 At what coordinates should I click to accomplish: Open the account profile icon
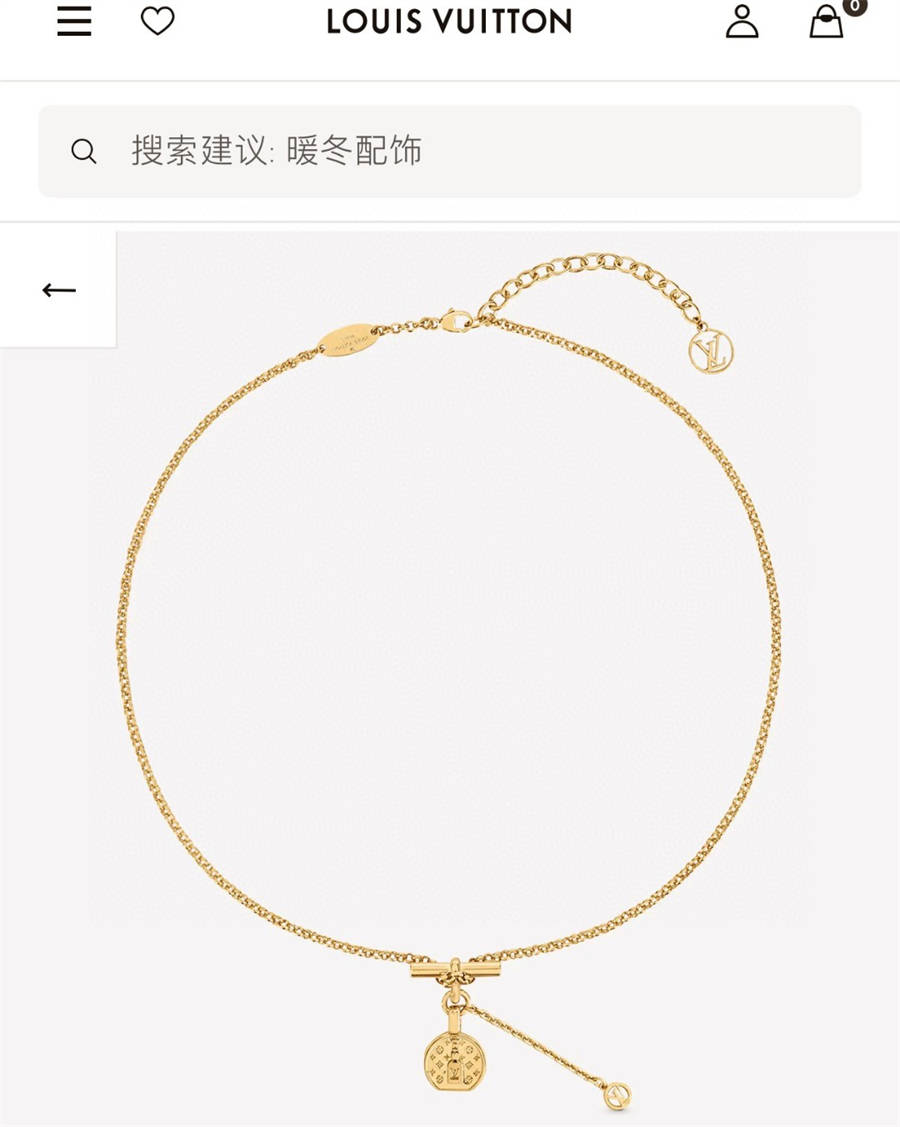741,21
